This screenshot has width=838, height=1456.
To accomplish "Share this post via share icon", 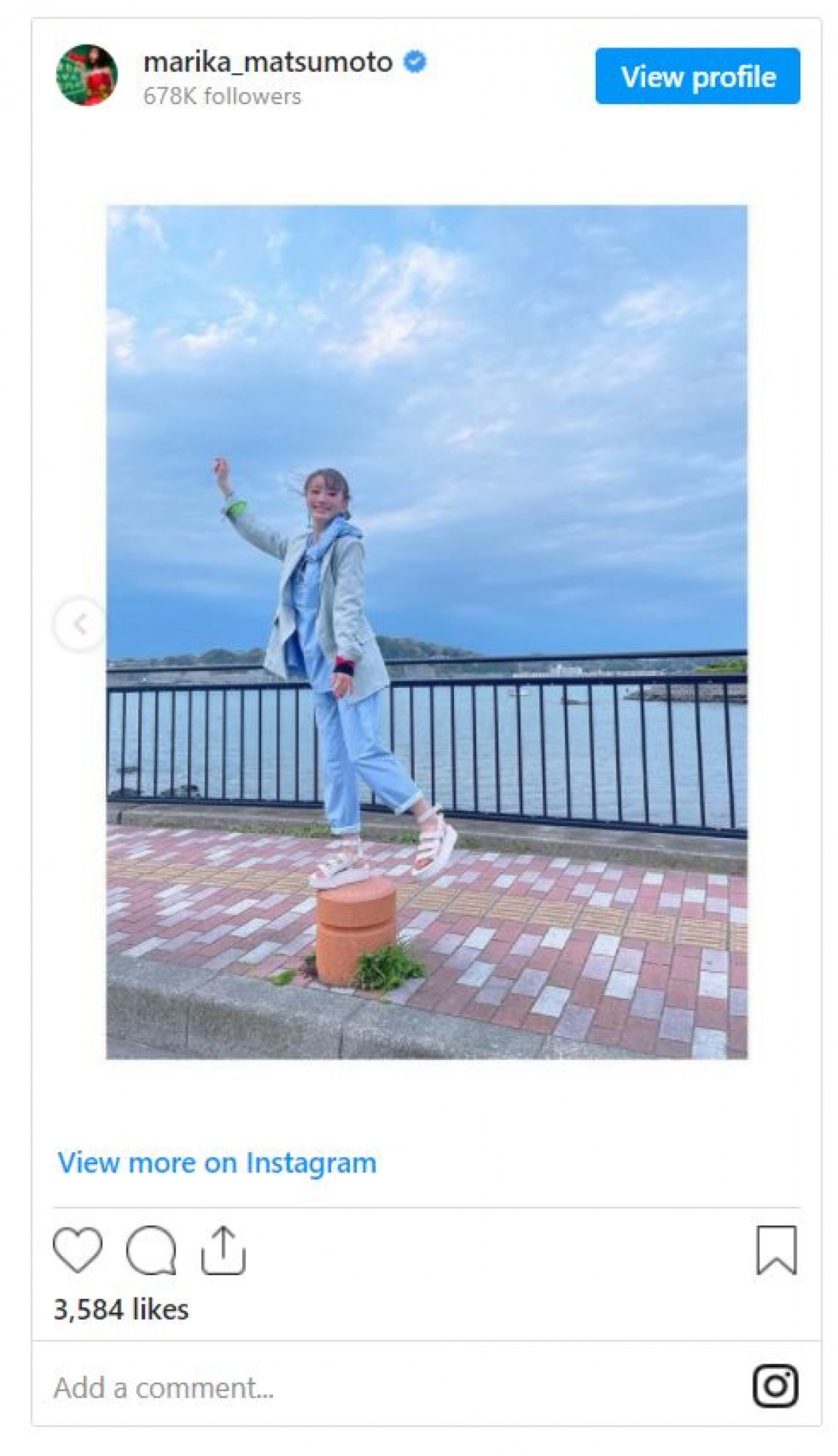I will coord(223,1250).
